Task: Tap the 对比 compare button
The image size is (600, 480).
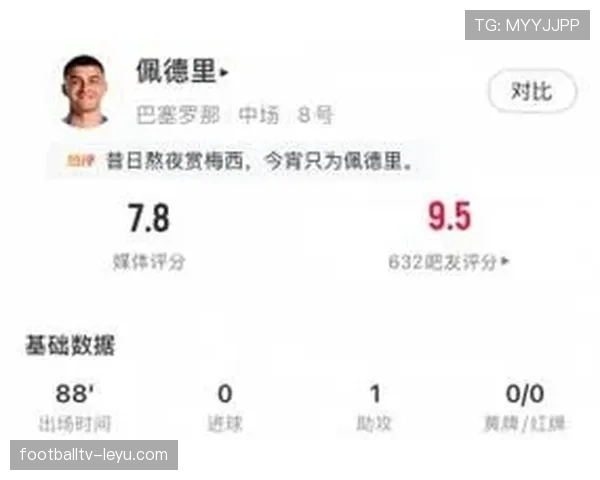Action: (532, 92)
